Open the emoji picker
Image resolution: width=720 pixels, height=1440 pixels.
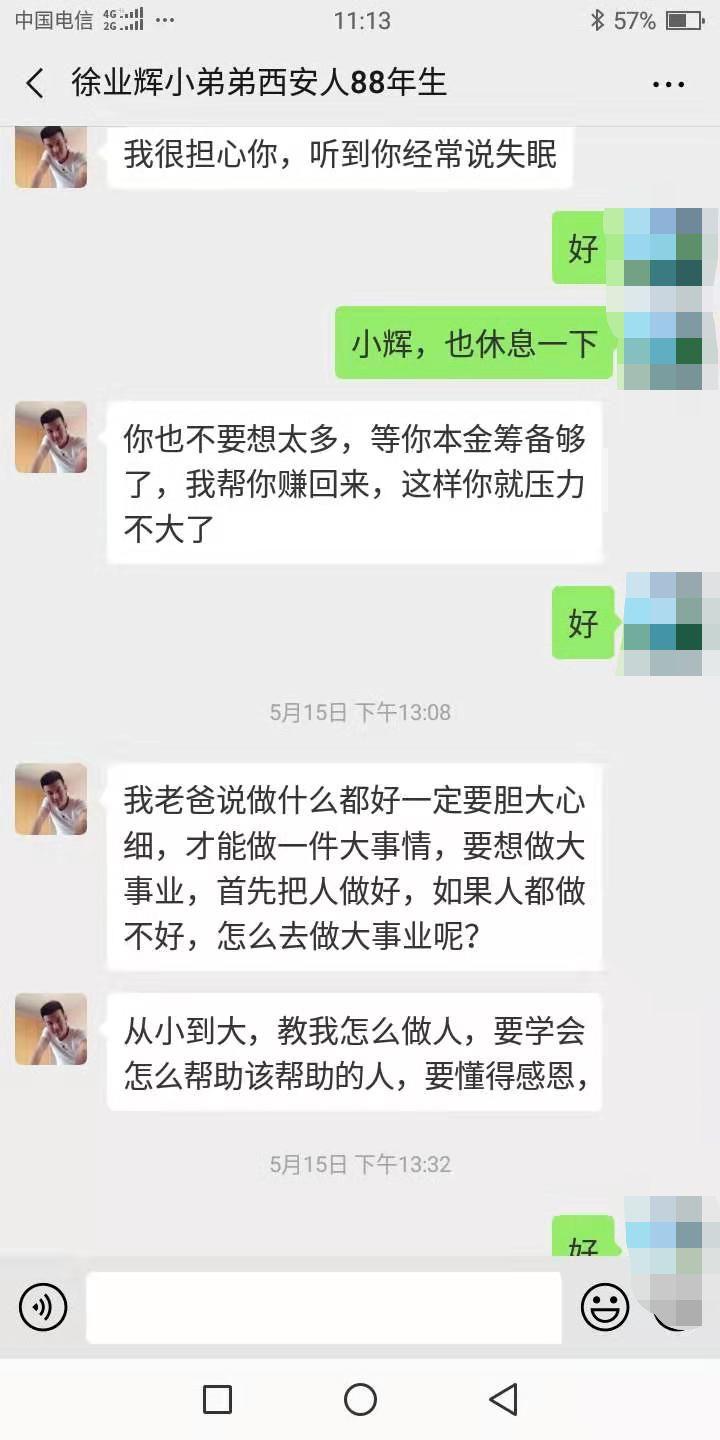point(605,1306)
